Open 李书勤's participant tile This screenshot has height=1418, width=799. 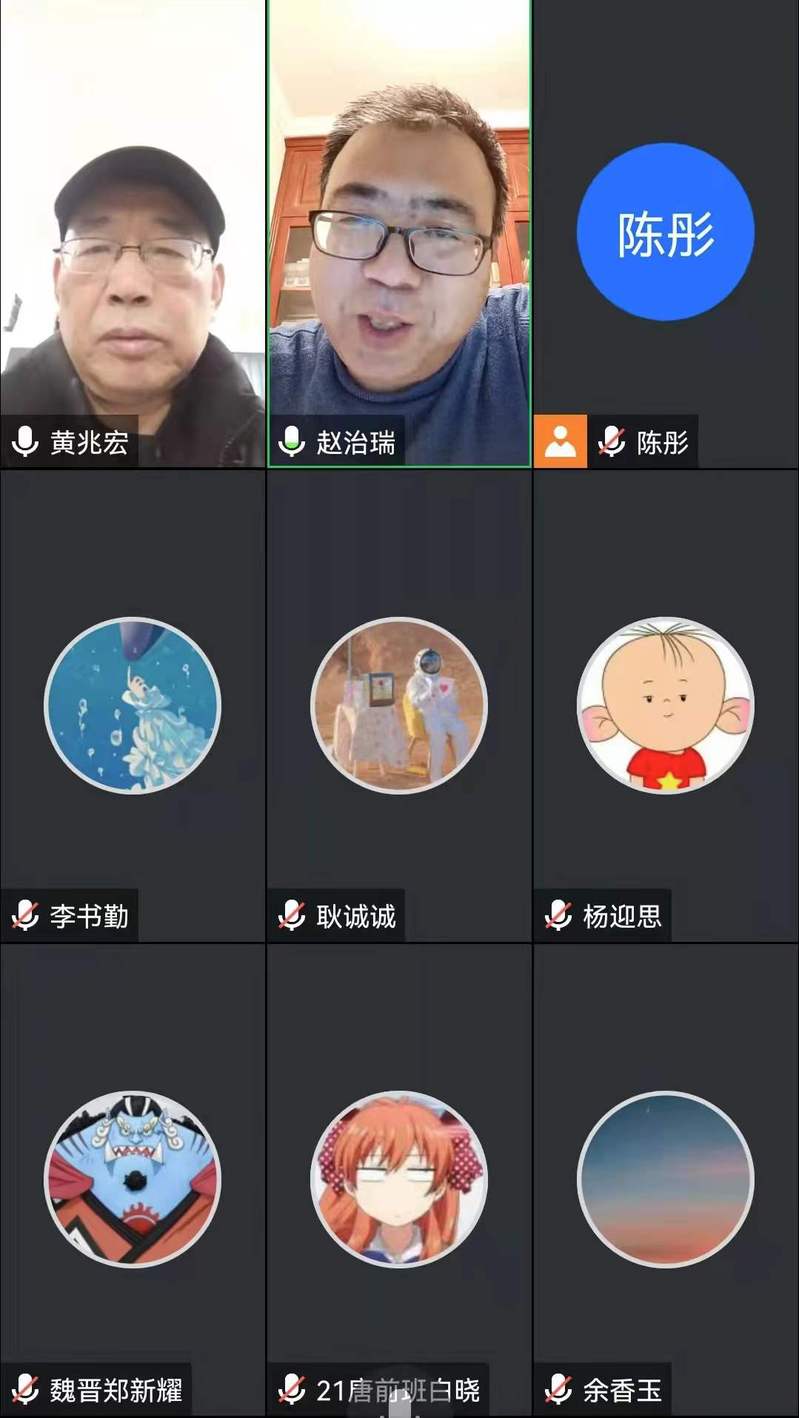(x=132, y=705)
